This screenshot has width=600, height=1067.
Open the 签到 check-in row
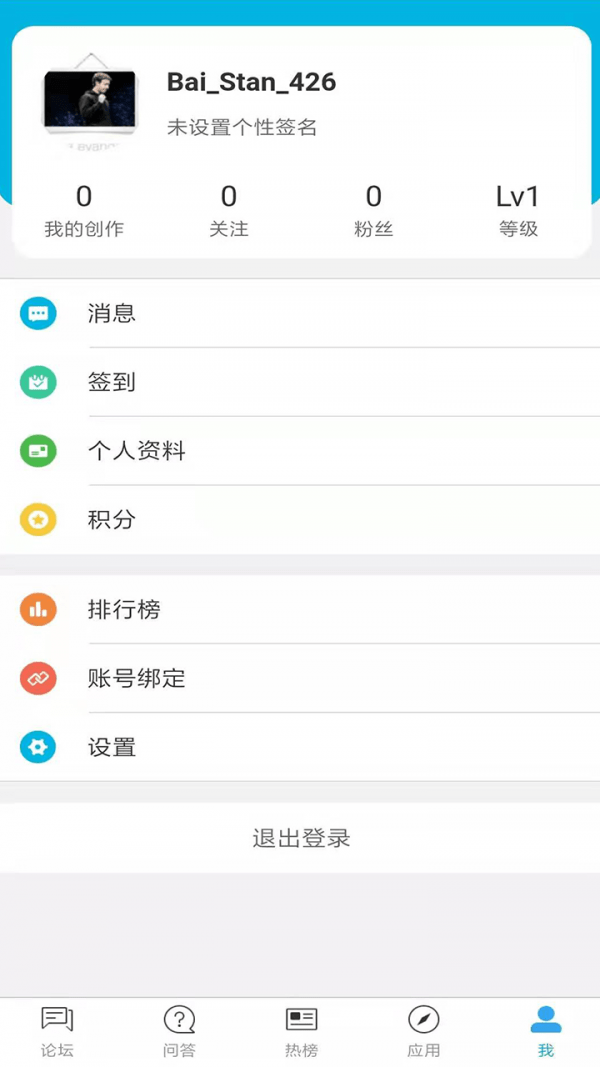(x=300, y=382)
